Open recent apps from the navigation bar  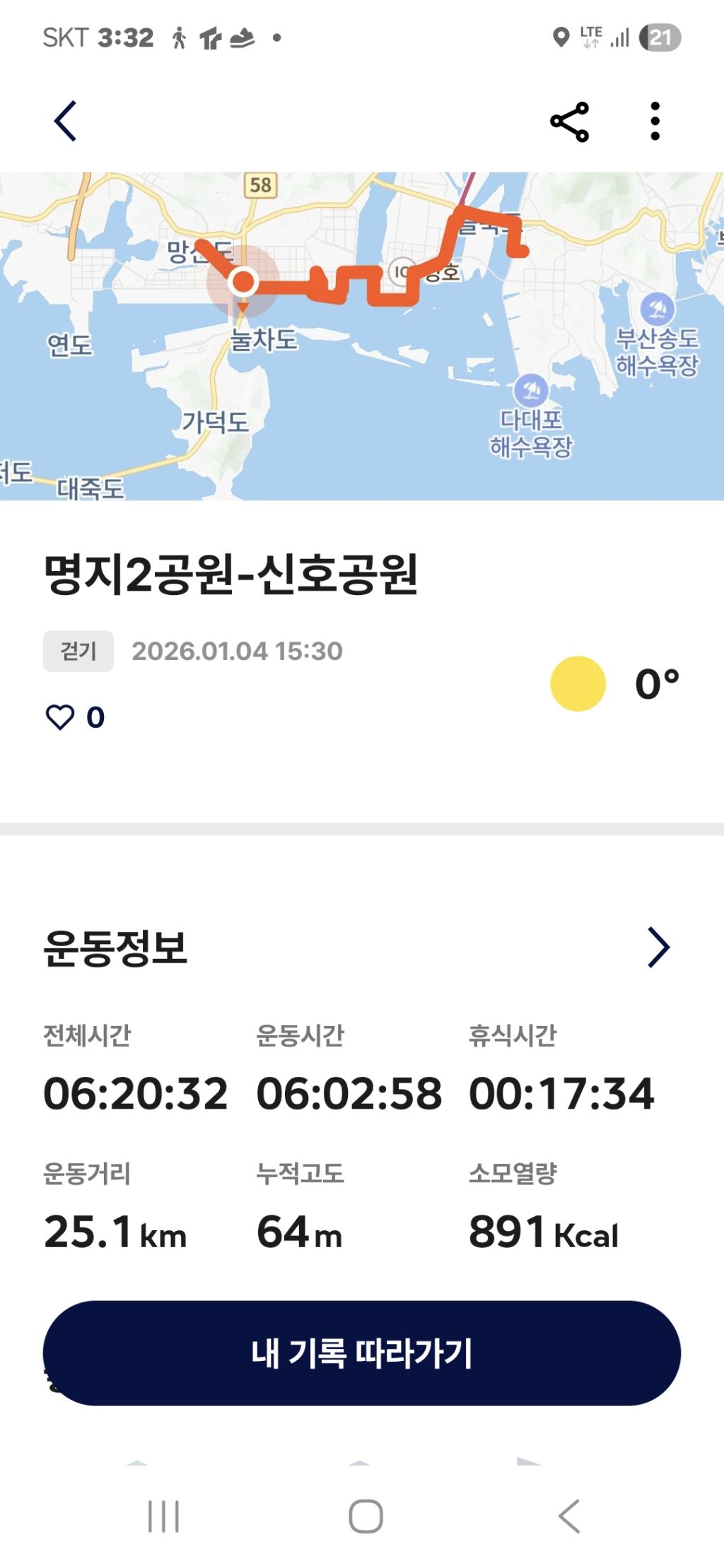pos(163,1516)
